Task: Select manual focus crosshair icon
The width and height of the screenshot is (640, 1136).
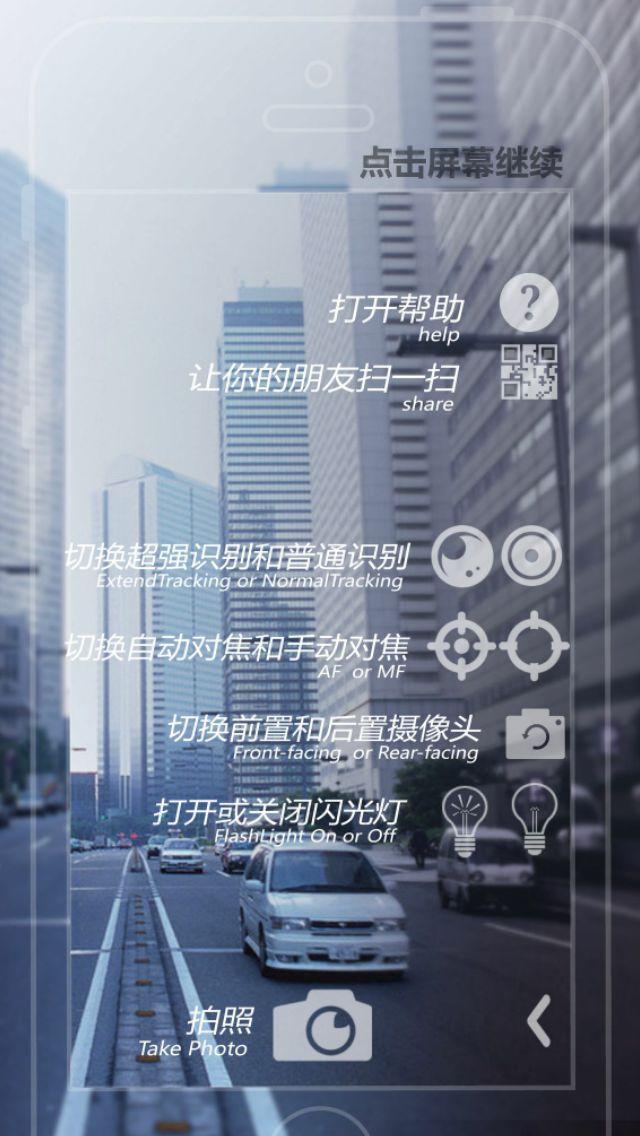Action: coord(533,645)
